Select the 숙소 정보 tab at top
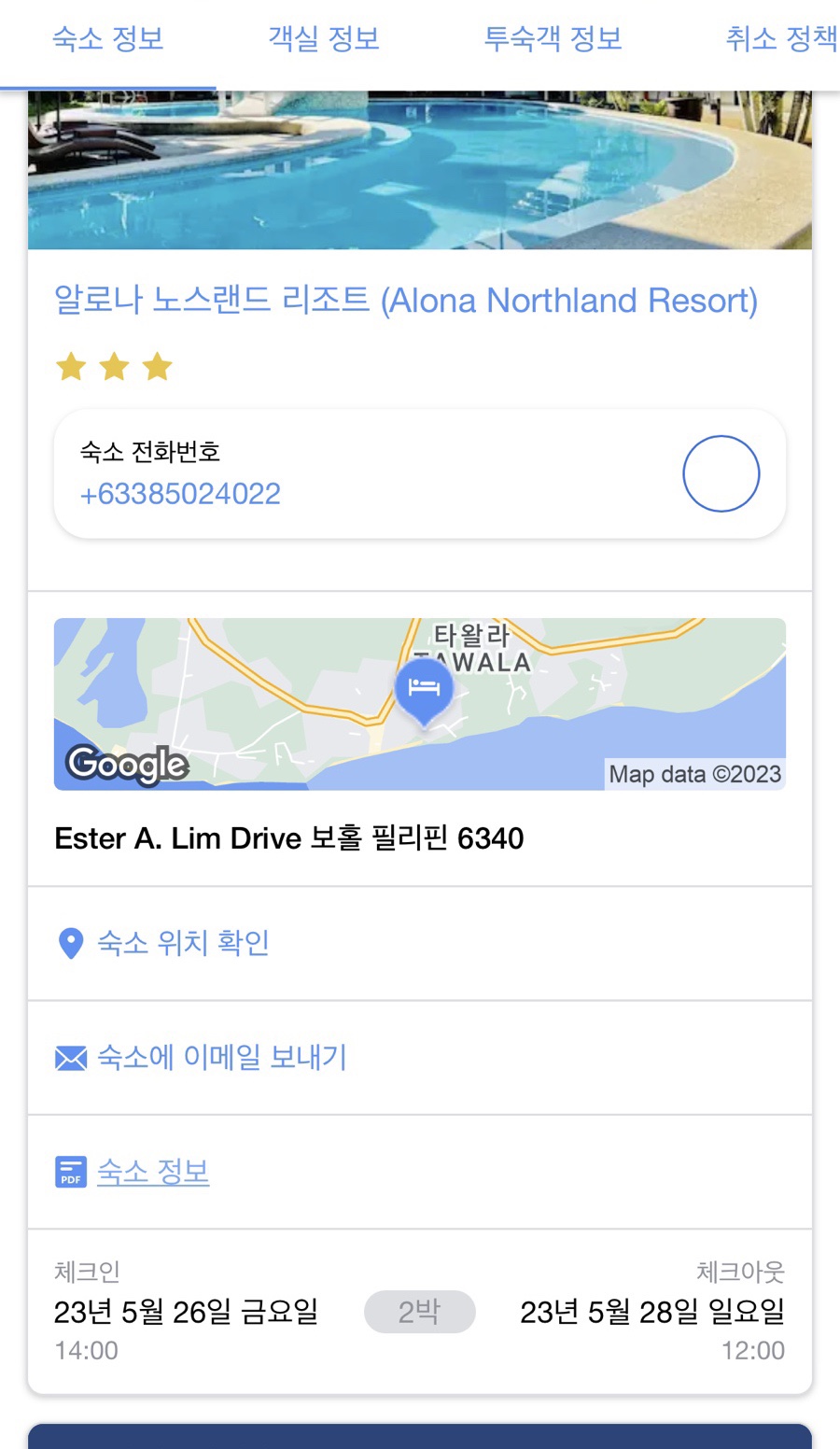Screen dimensions: 840x1449 [x=108, y=39]
